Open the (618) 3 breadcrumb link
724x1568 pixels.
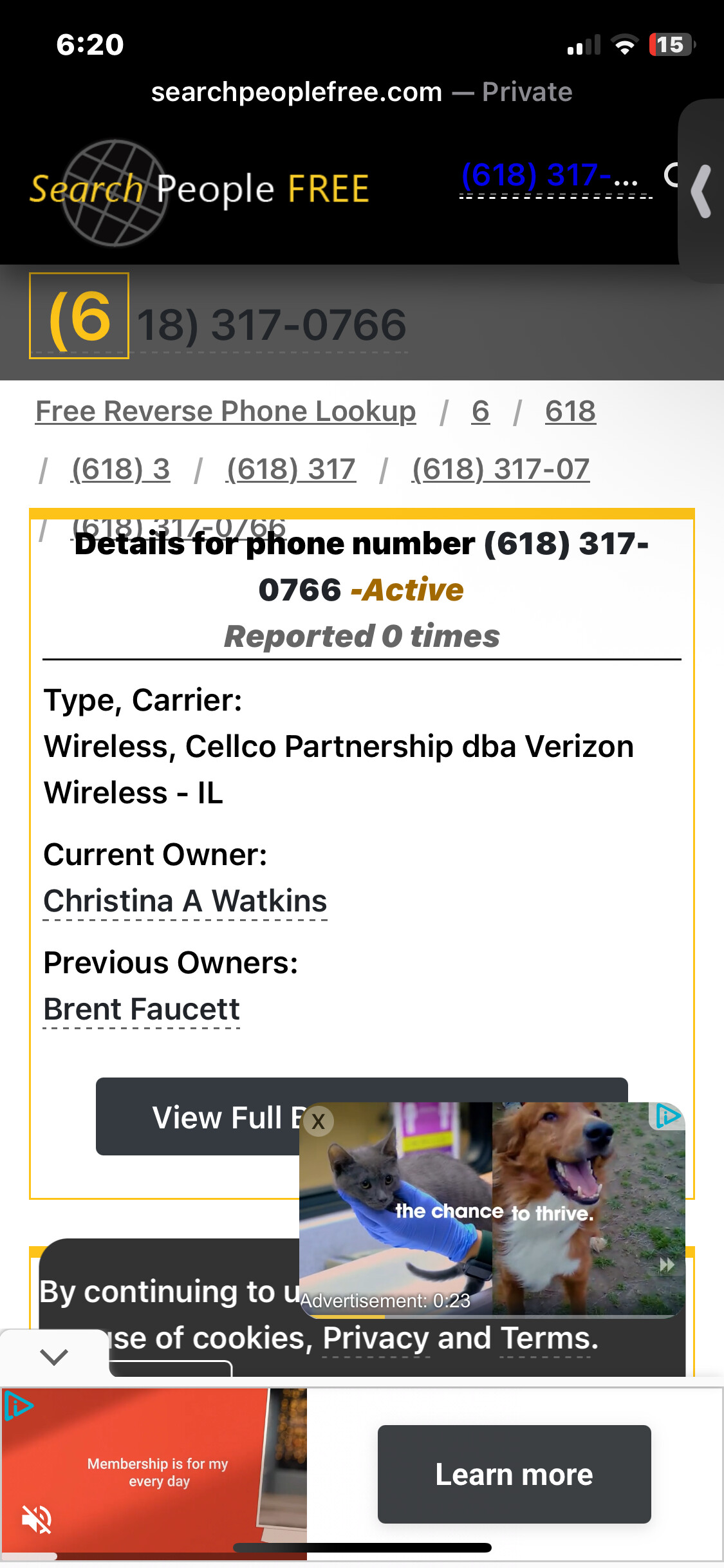[x=120, y=469]
